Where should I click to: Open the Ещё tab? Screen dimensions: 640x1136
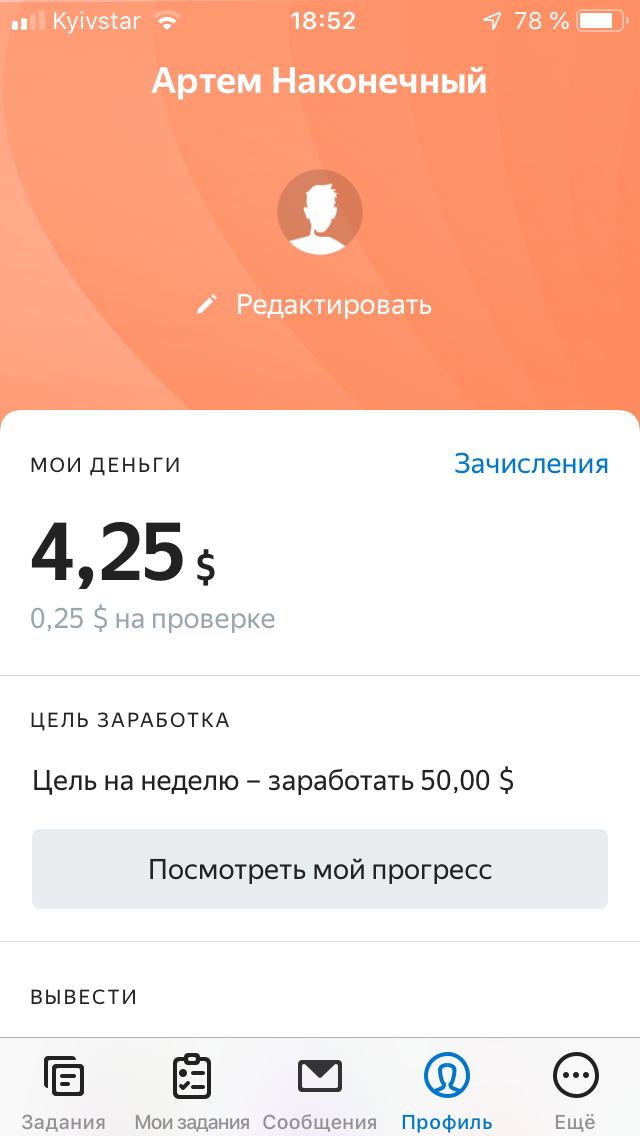pyautogui.click(x=575, y=1090)
